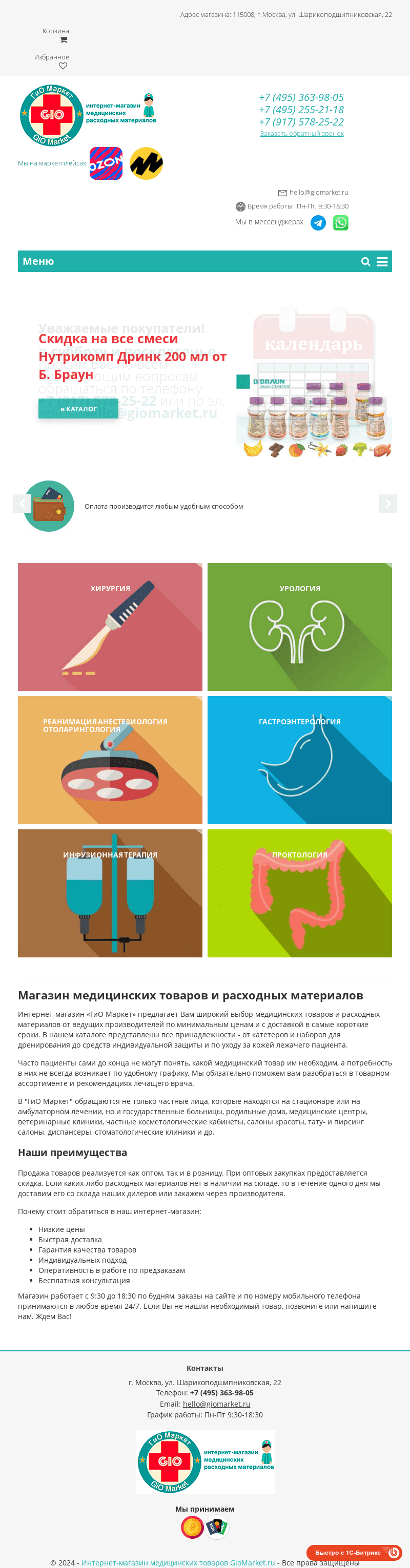410x1568 pixels.
Task: Tap the search icon in menu bar
Action: coord(365,262)
